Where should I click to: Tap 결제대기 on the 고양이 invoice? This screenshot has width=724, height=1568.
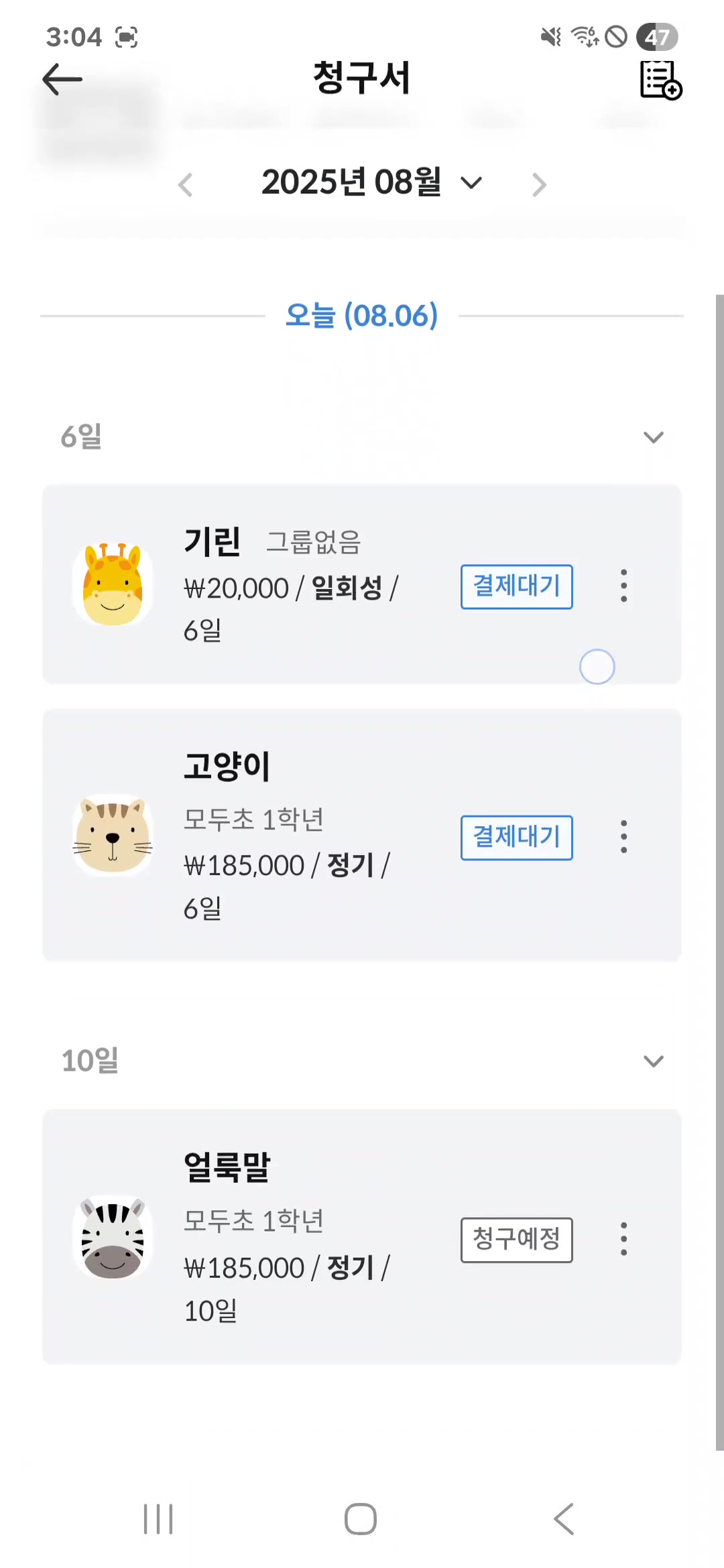click(x=516, y=838)
